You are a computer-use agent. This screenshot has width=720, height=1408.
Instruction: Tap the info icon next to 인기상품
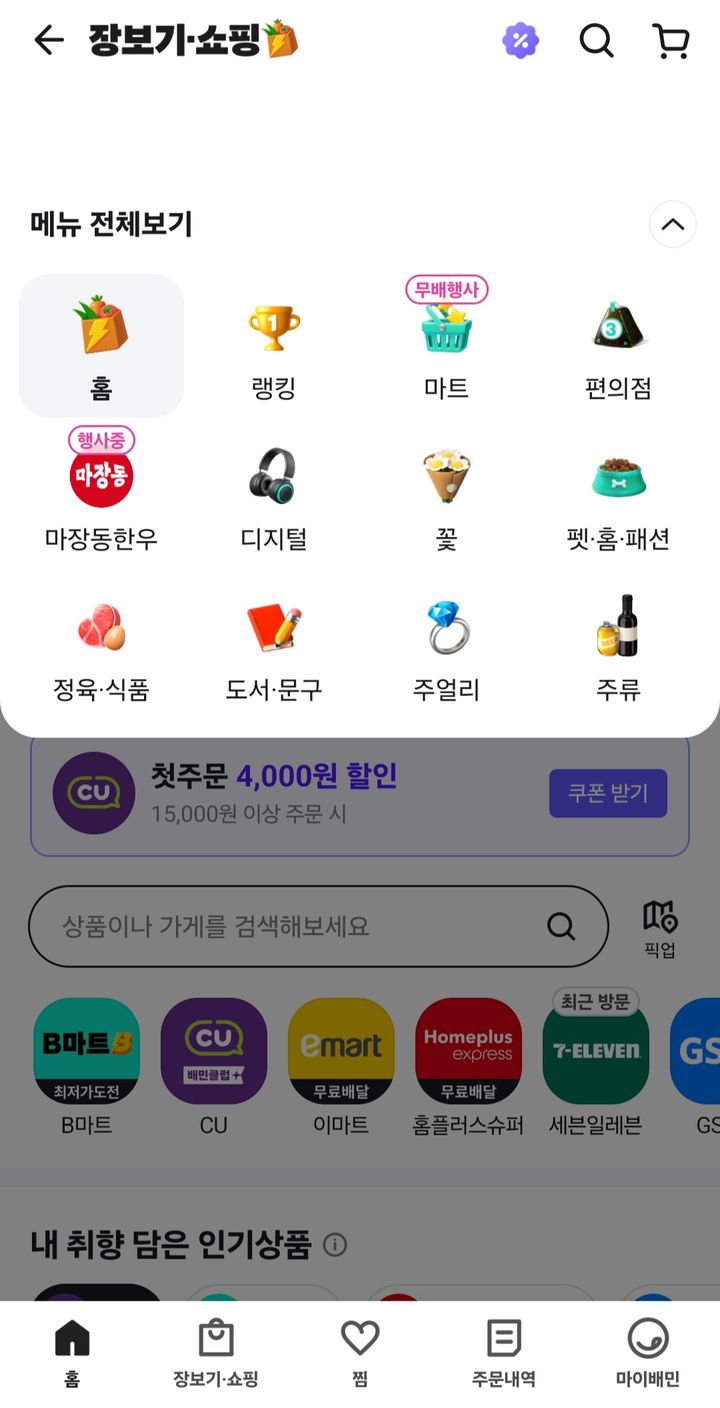point(336,1245)
